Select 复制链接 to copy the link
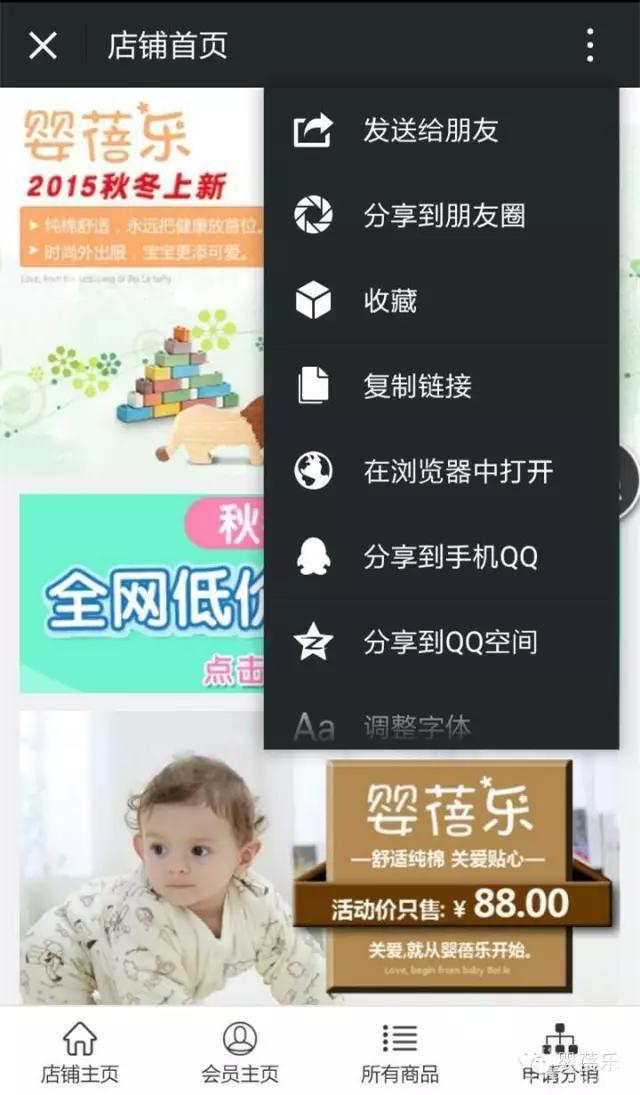 coord(417,386)
